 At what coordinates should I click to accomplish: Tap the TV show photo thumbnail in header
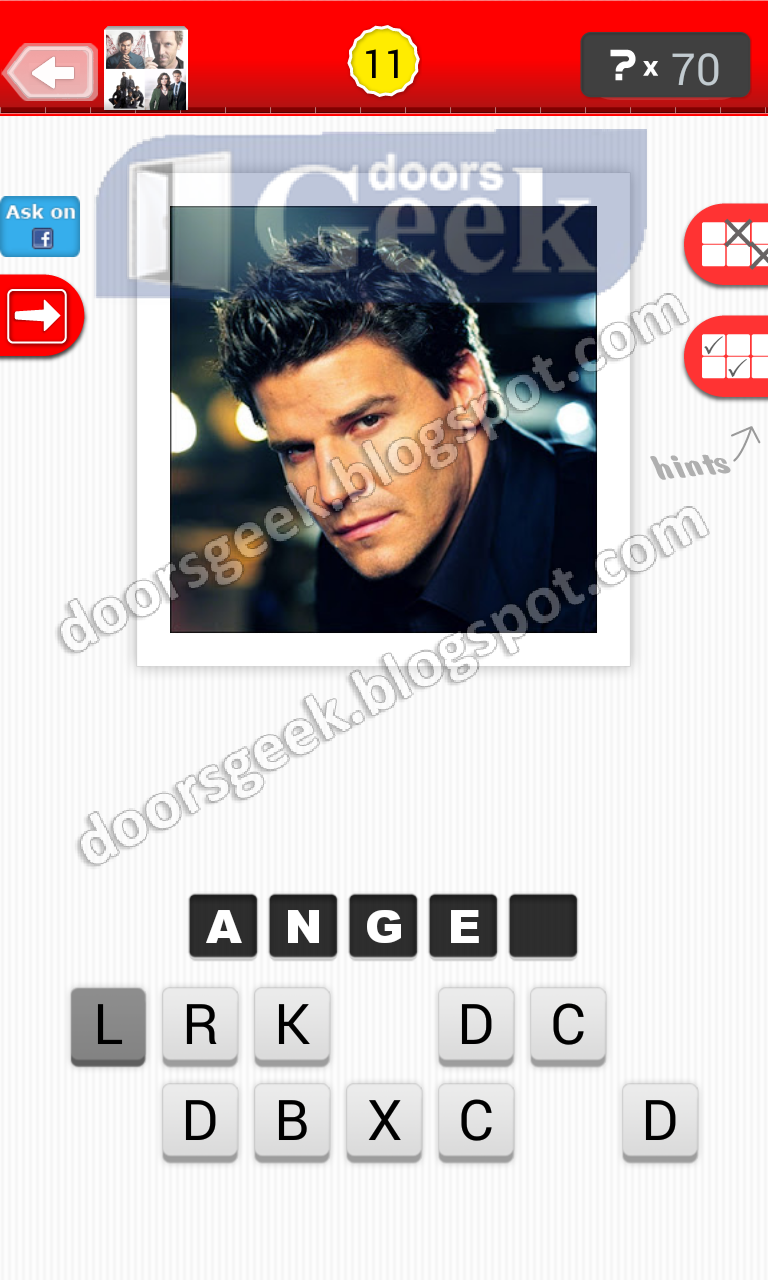click(x=146, y=67)
